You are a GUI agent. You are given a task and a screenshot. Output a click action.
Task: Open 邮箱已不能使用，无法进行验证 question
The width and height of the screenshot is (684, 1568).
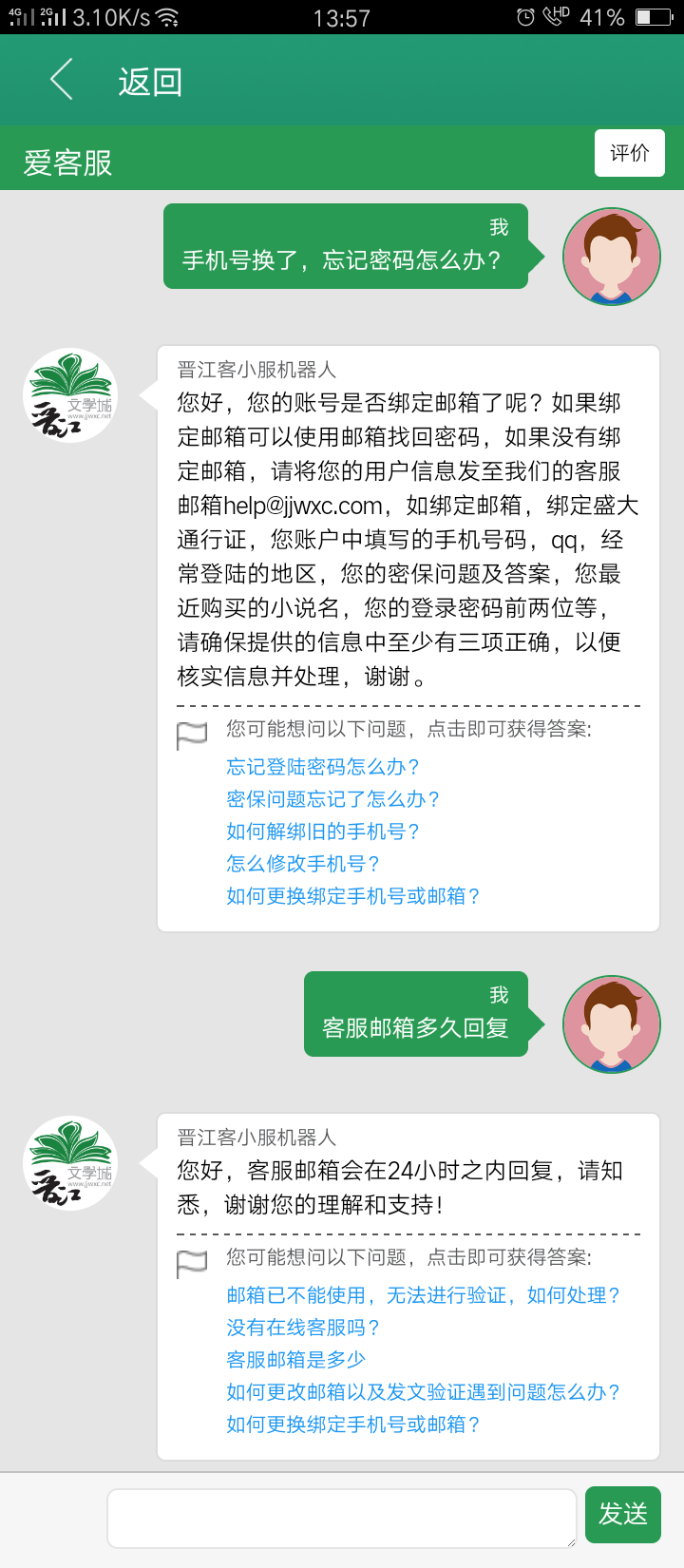(424, 1295)
